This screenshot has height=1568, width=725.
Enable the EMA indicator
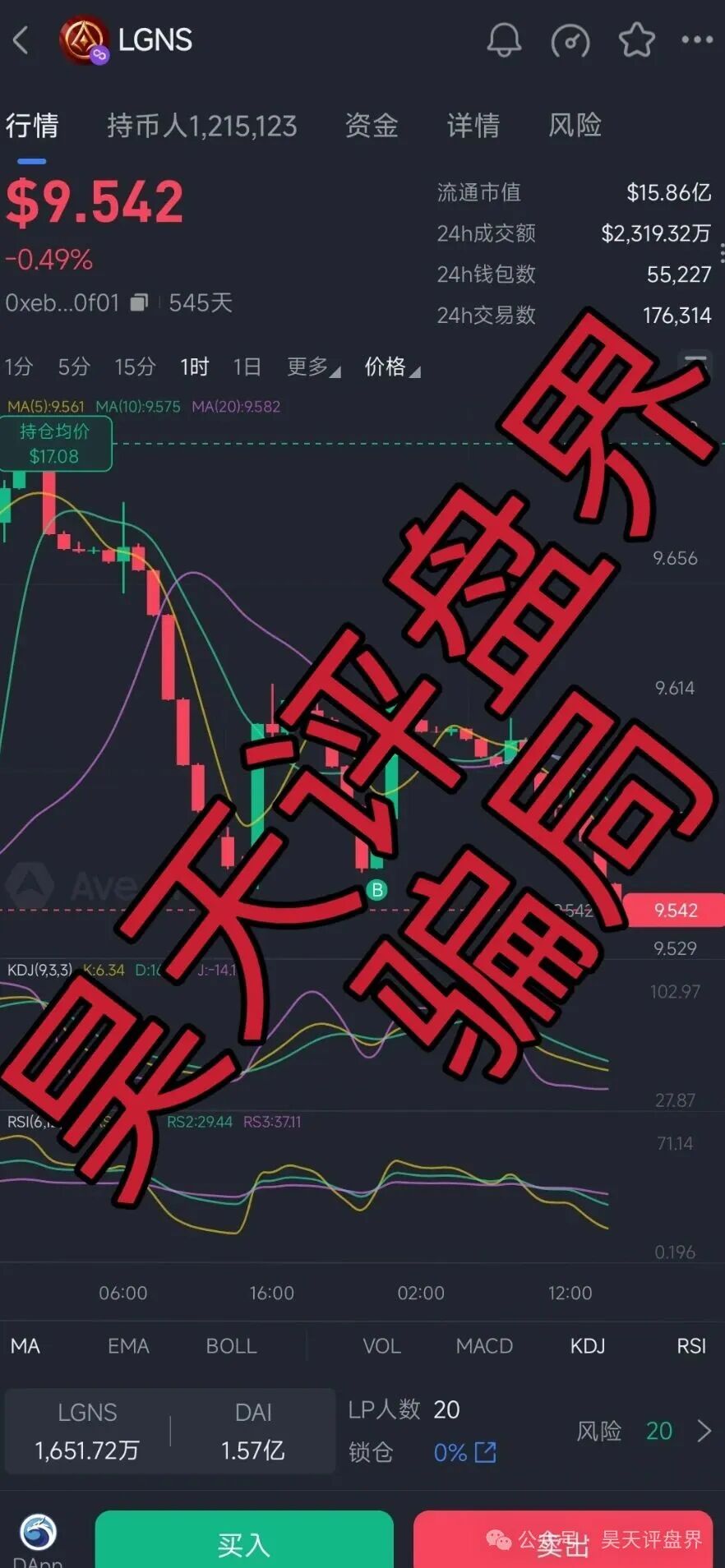coord(128,1346)
